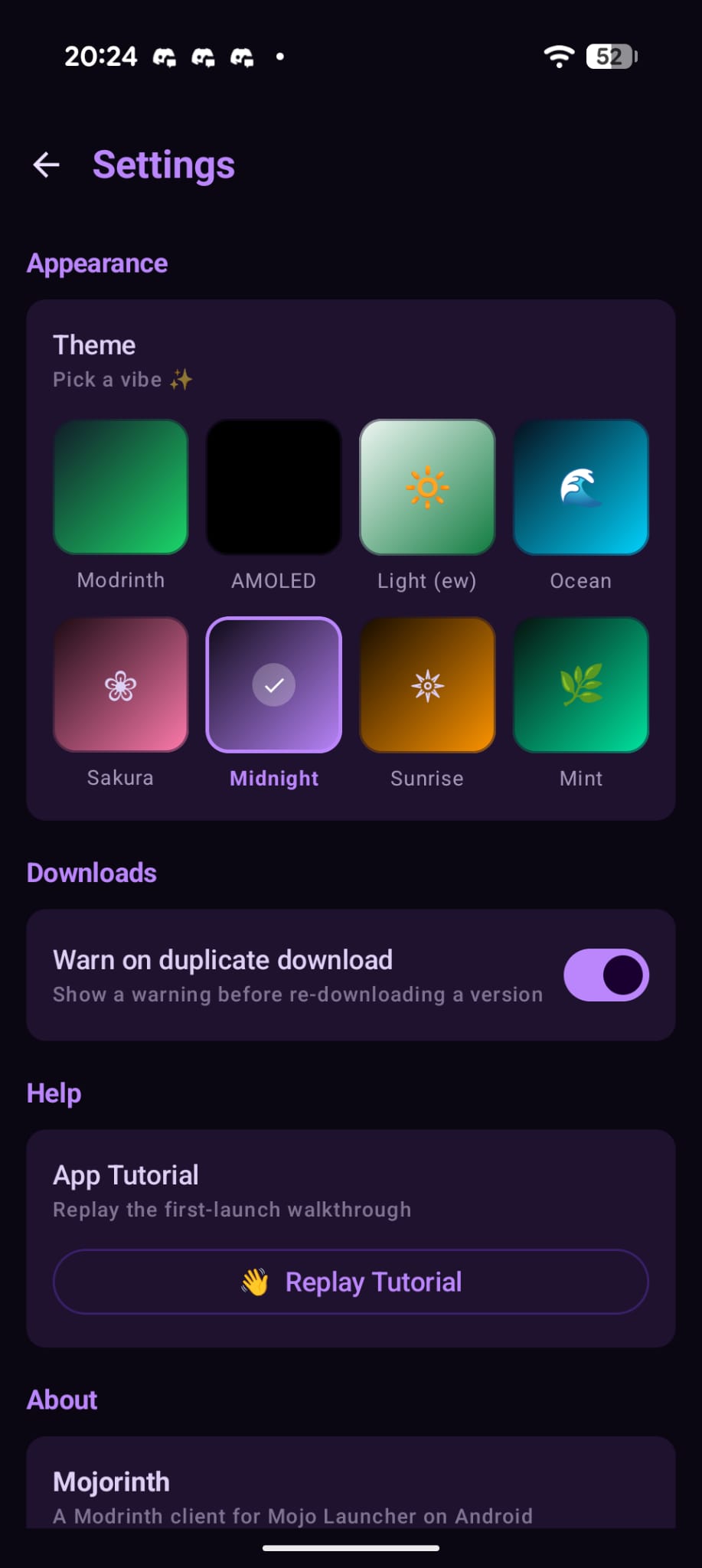Switch to the Light (ew) theme
Image resolution: width=702 pixels, height=1568 pixels.
[x=427, y=487]
